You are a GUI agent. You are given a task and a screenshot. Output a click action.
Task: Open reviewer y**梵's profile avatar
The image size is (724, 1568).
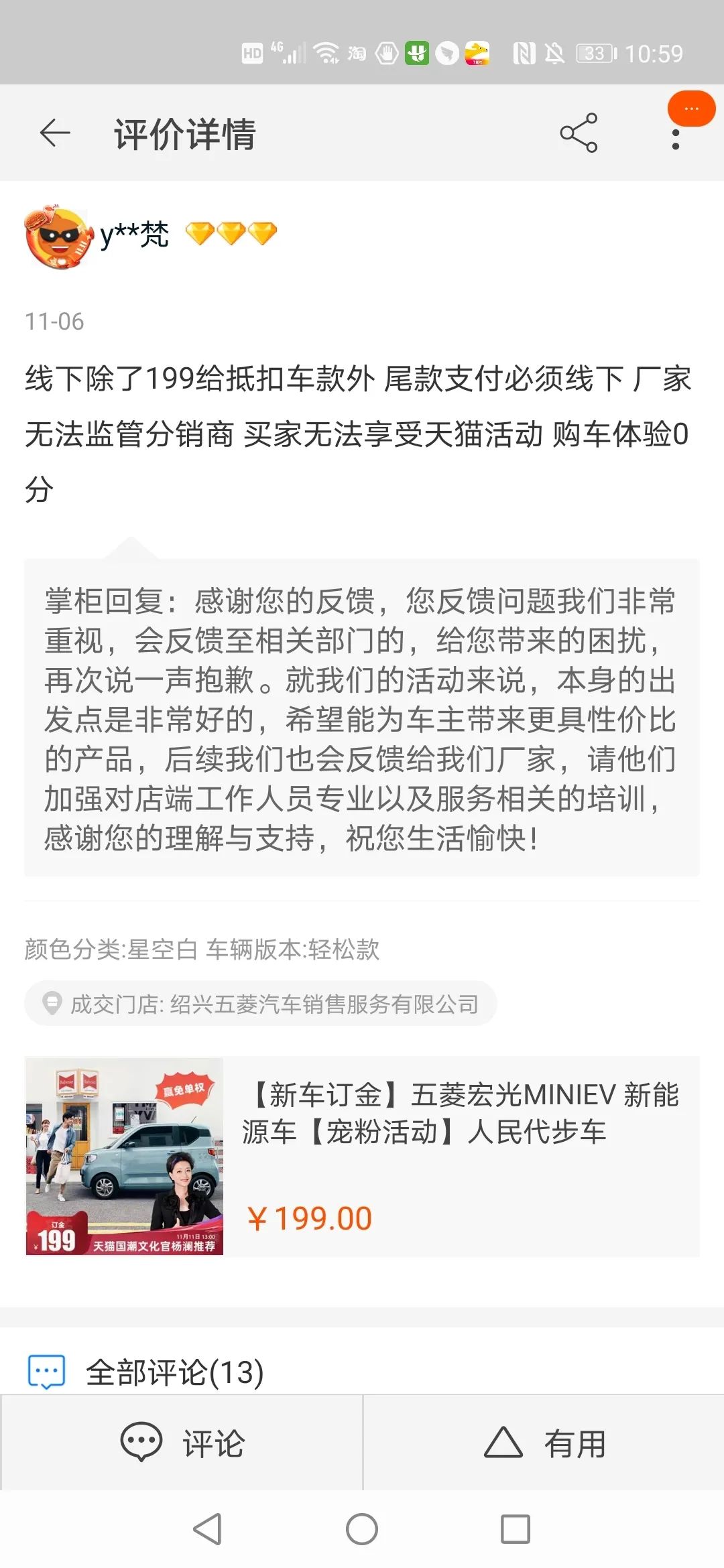(58, 237)
